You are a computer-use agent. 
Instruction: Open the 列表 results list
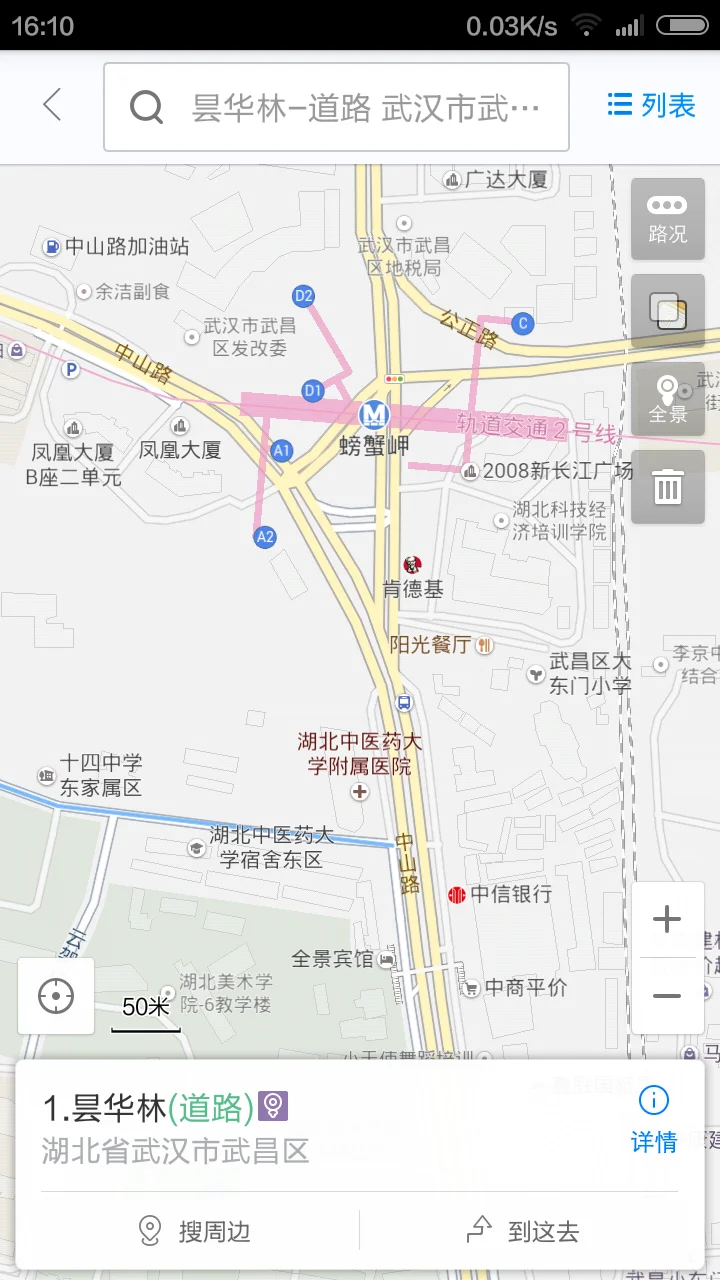click(x=650, y=106)
